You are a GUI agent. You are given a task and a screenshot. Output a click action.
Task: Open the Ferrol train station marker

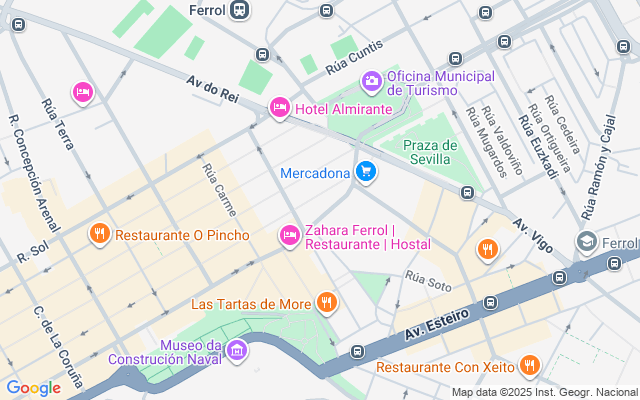(x=239, y=11)
